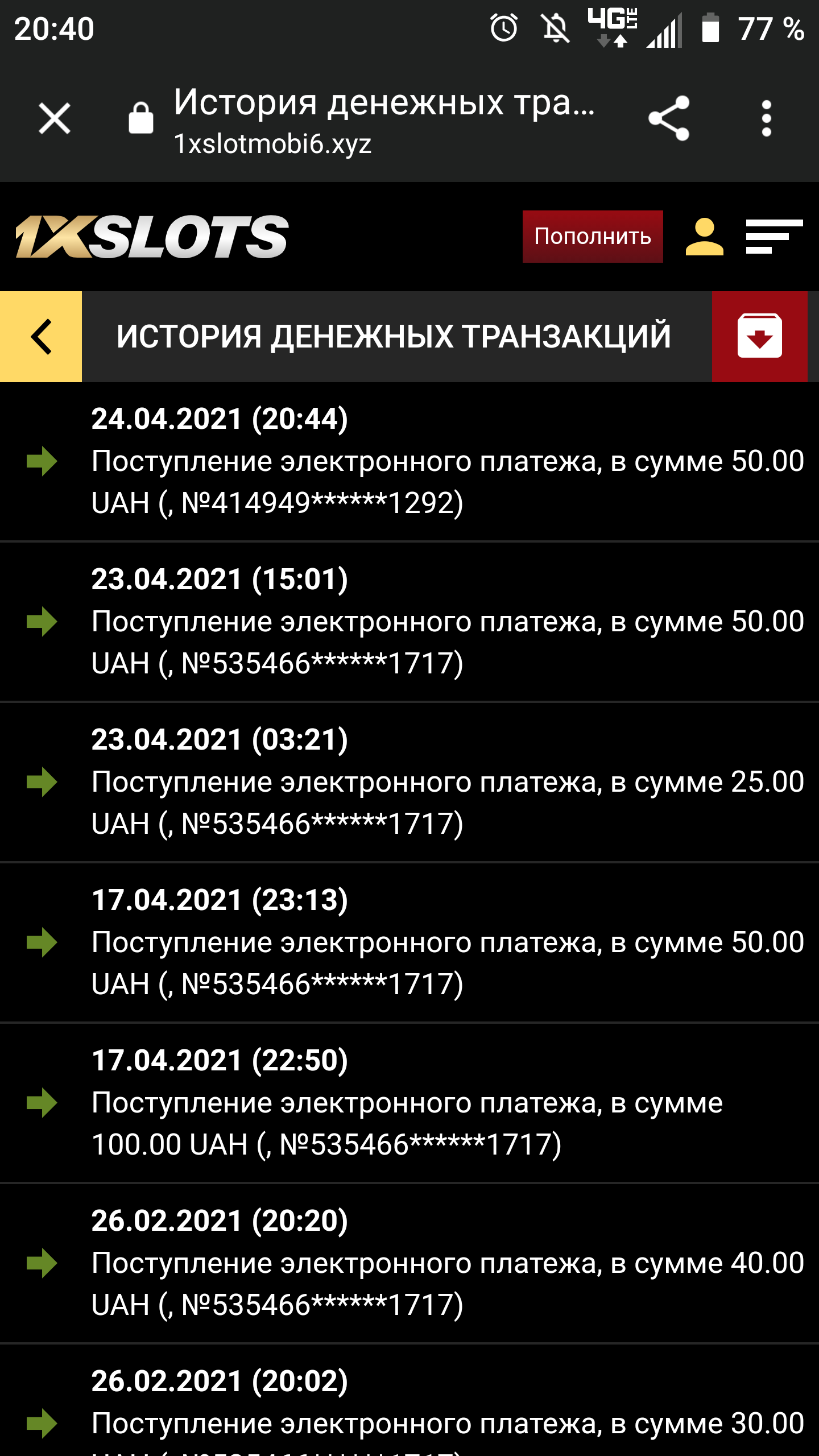Tap the red archive download icon
819x1456 pixels.
click(759, 337)
